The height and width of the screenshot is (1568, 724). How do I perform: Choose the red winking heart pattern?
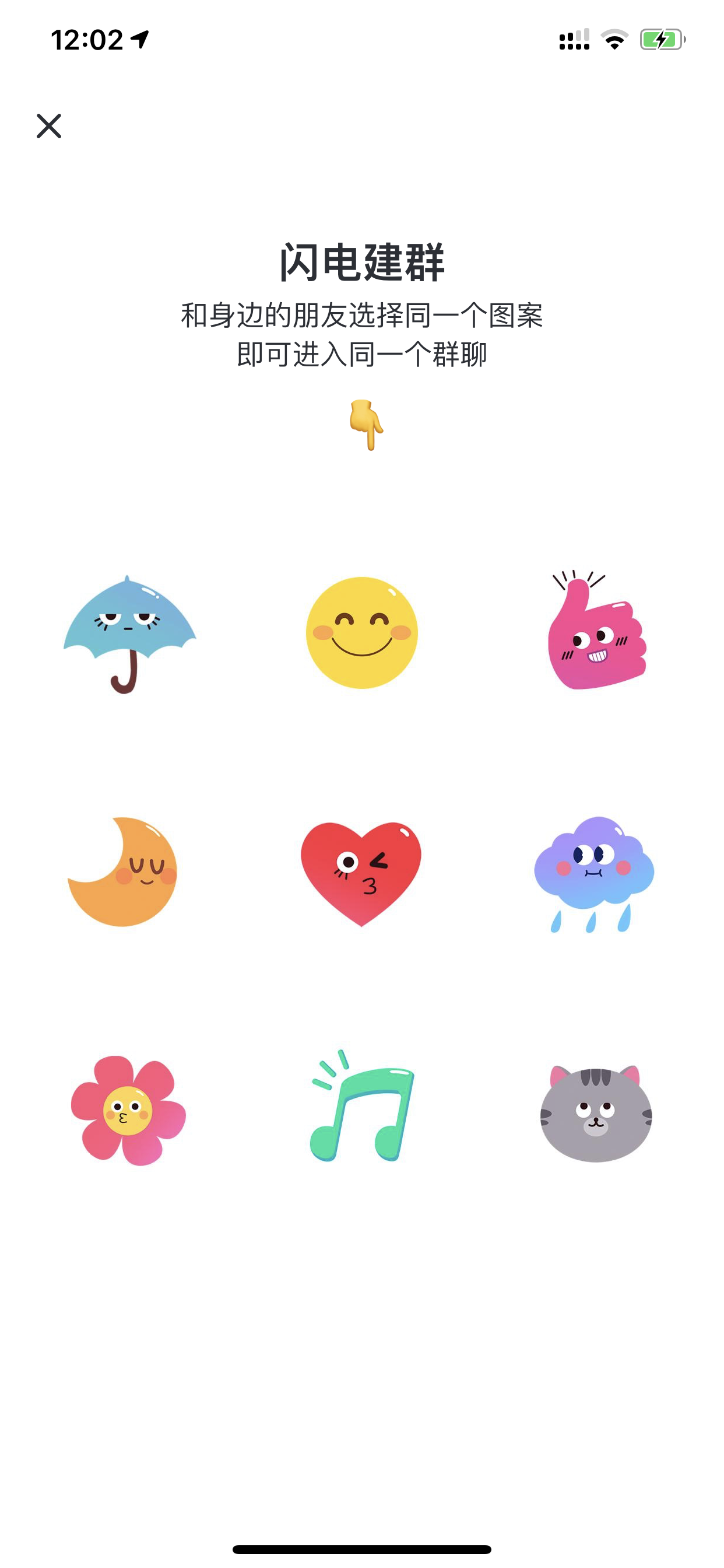point(361,873)
